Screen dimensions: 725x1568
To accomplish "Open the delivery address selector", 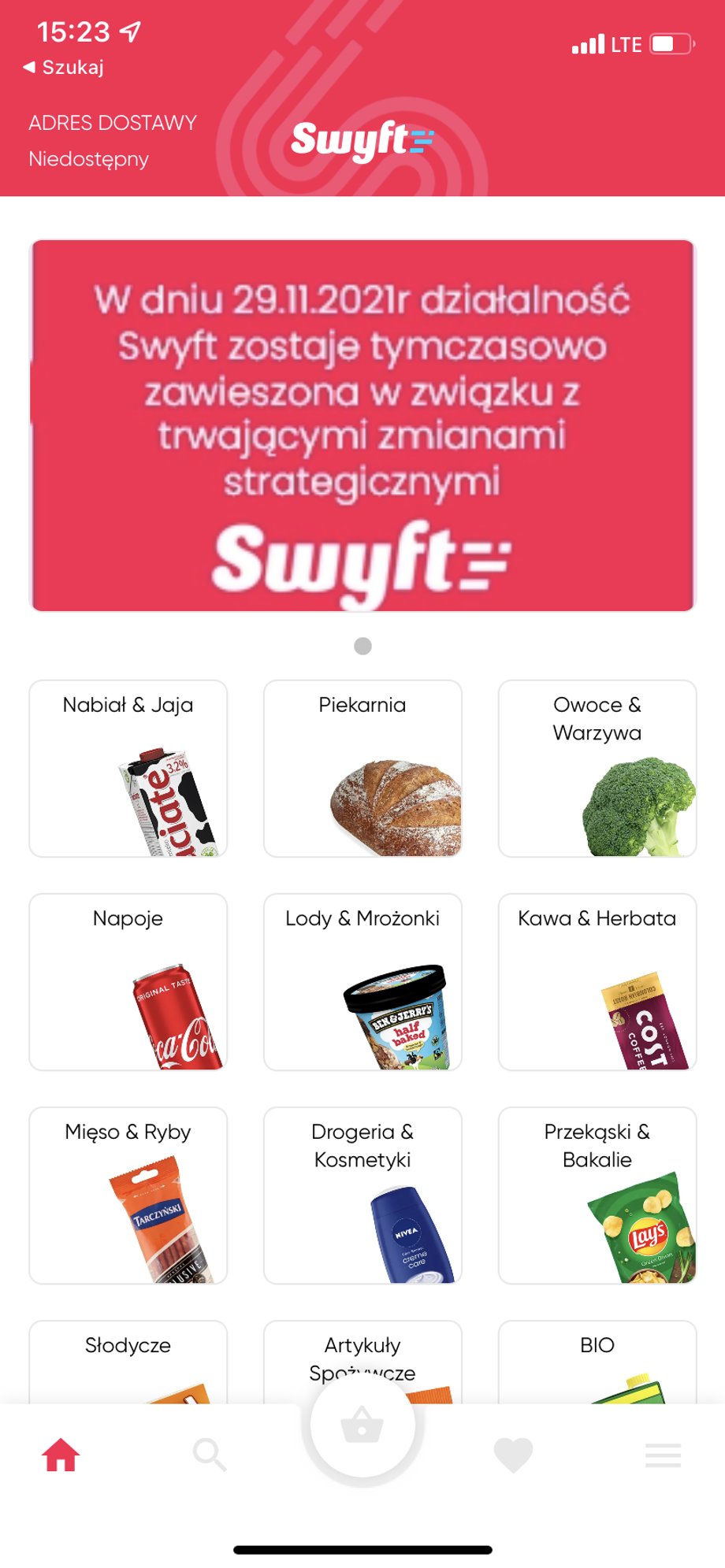I will (x=112, y=141).
